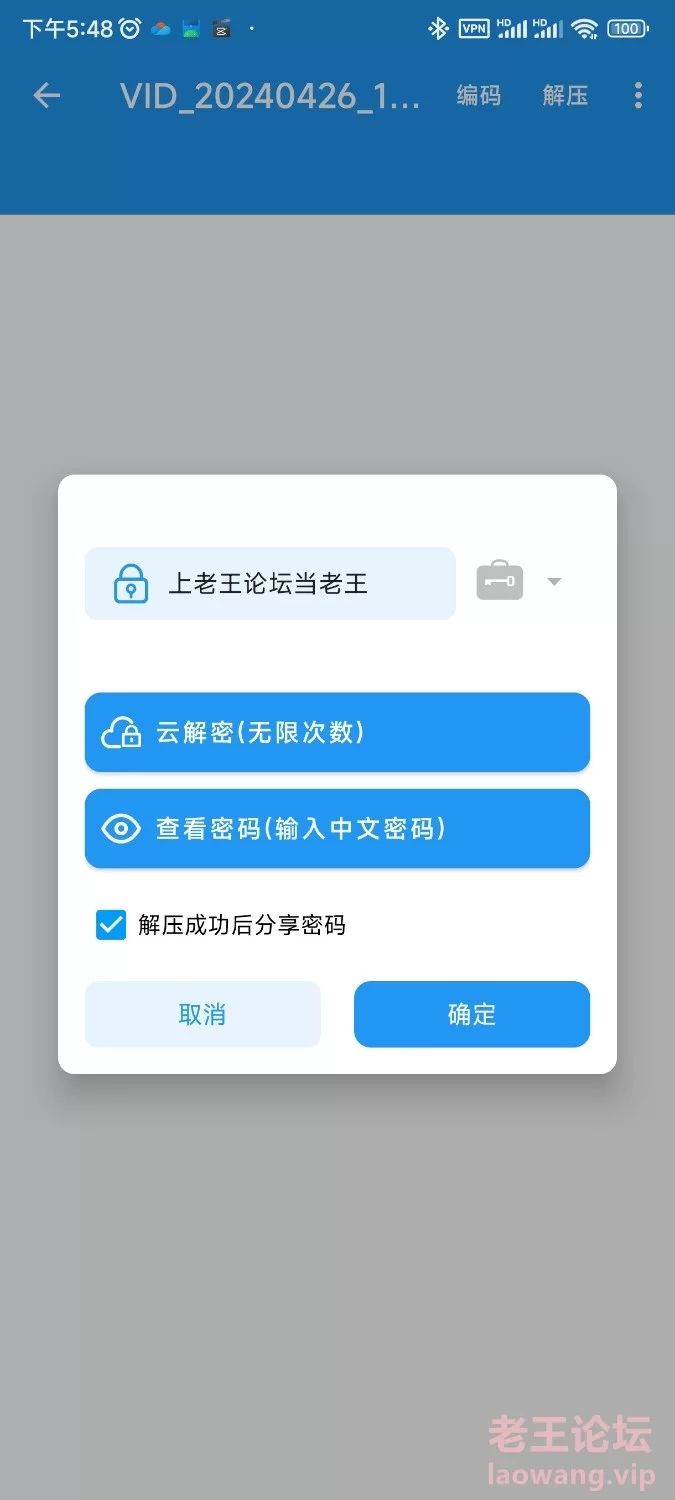This screenshot has width=675, height=1500.
Task: Tap the 编码 option in the toolbar
Action: point(478,95)
